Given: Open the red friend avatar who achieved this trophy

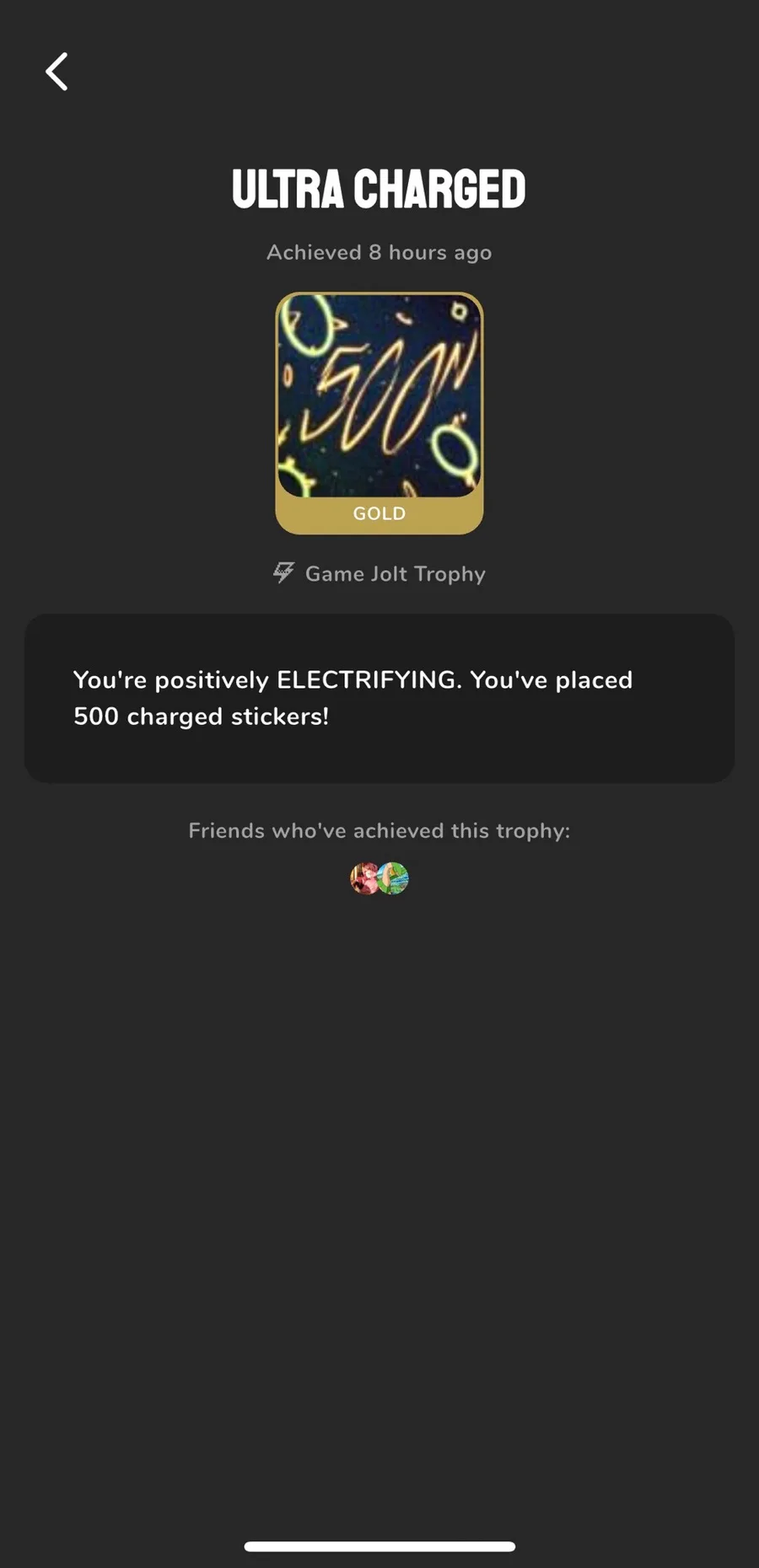Looking at the screenshot, I should pos(363,878).
